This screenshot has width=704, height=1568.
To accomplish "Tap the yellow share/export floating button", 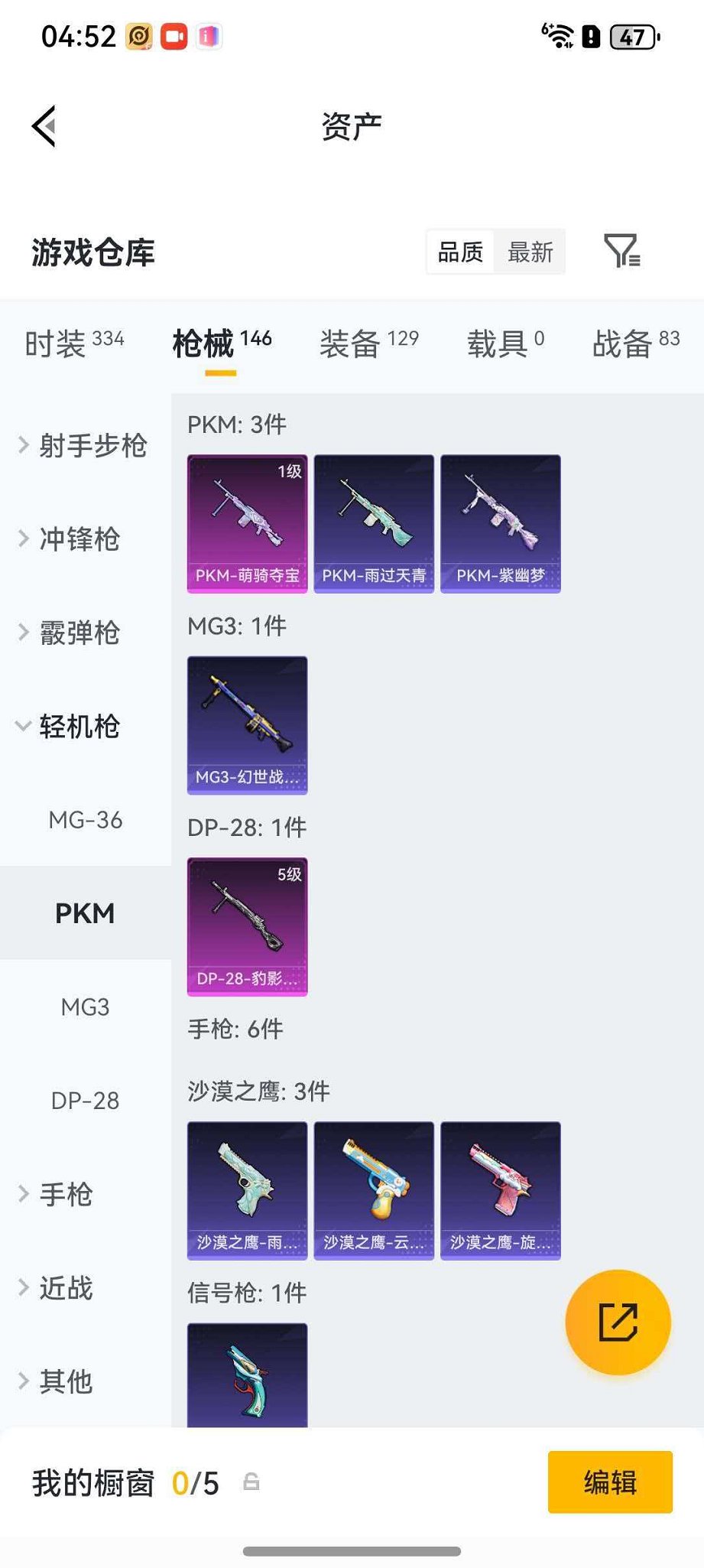I will pyautogui.click(x=618, y=1322).
